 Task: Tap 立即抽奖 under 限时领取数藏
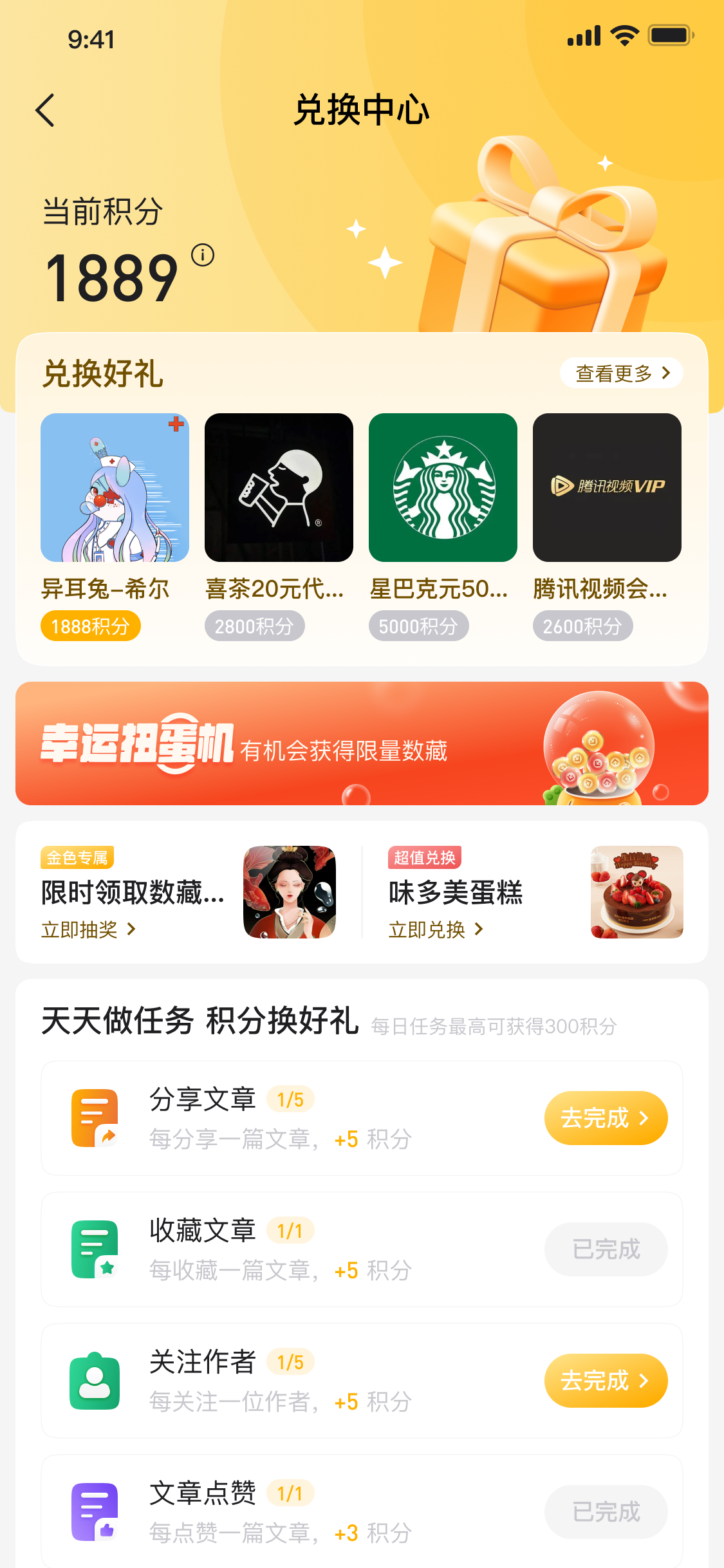coord(89,929)
